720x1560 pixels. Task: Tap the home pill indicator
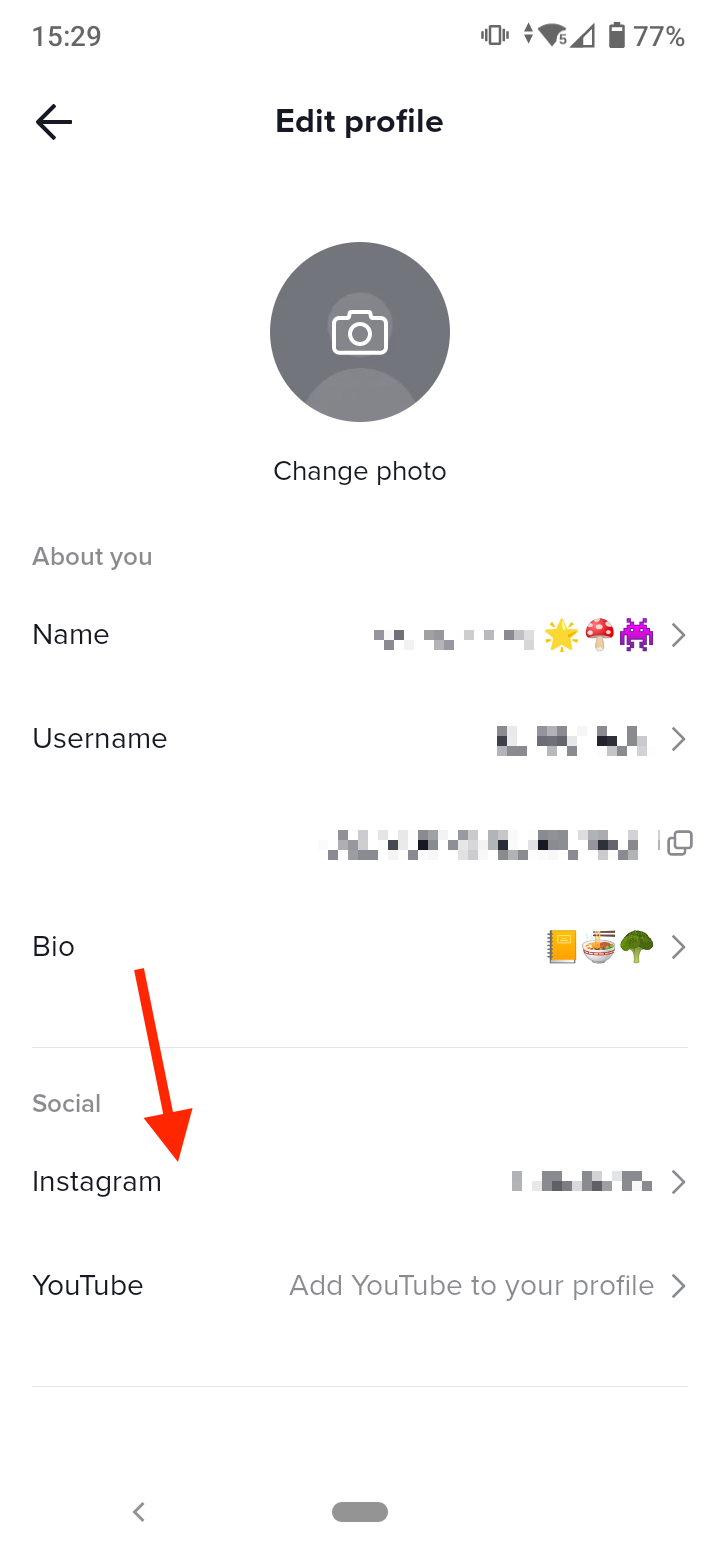(360, 1512)
